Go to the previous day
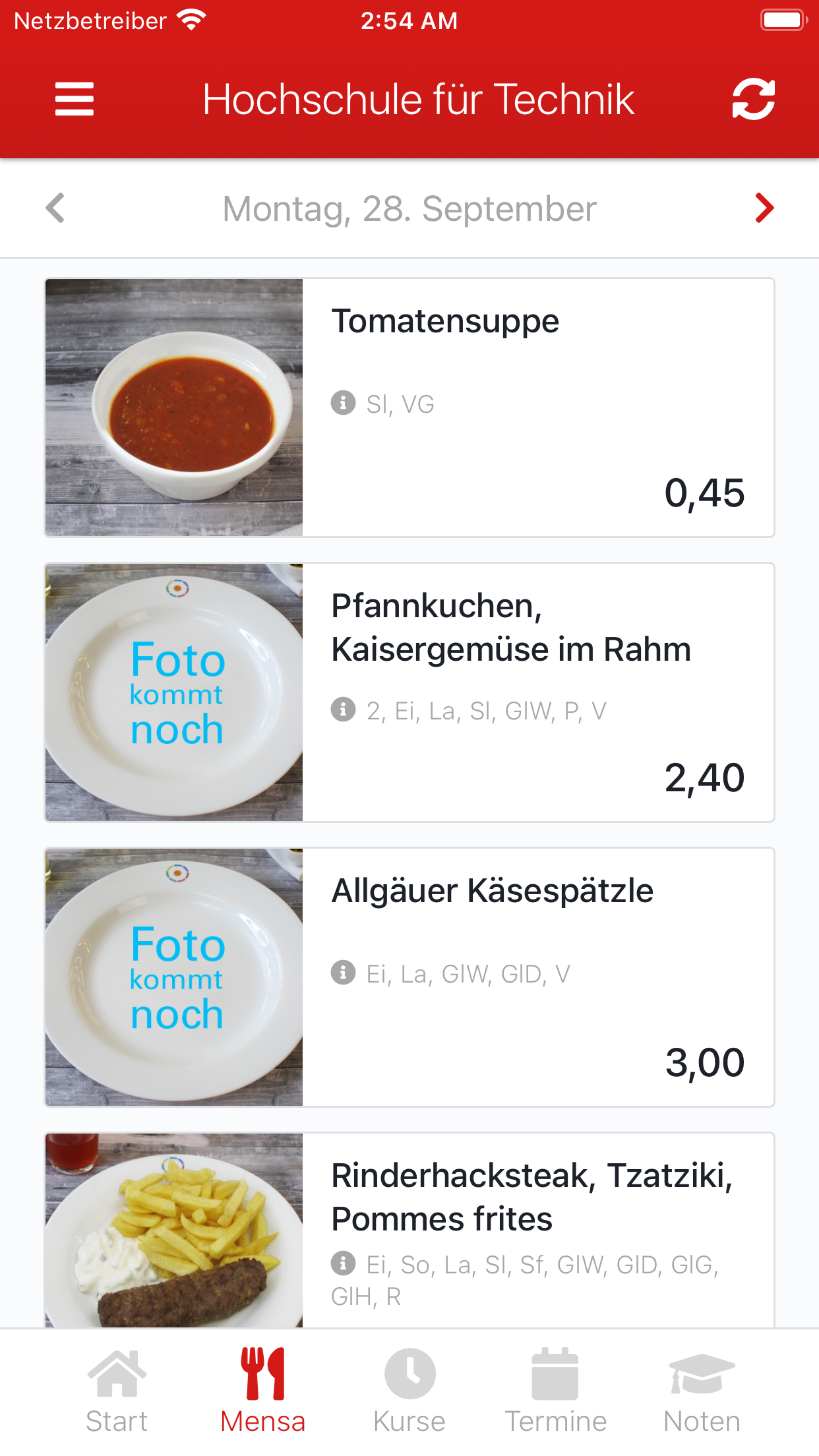 55,208
